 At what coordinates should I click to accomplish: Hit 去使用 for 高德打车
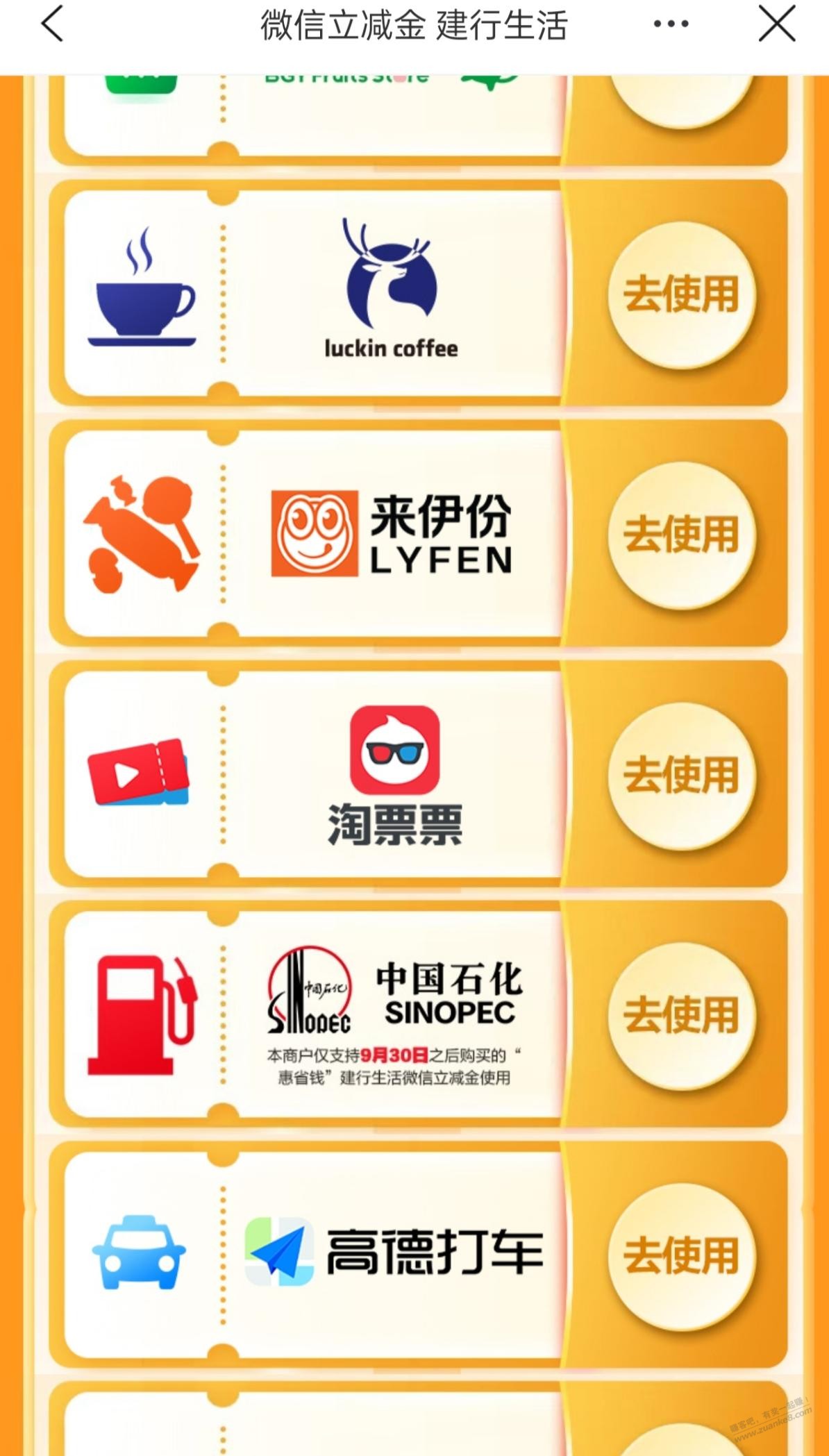tap(681, 1255)
